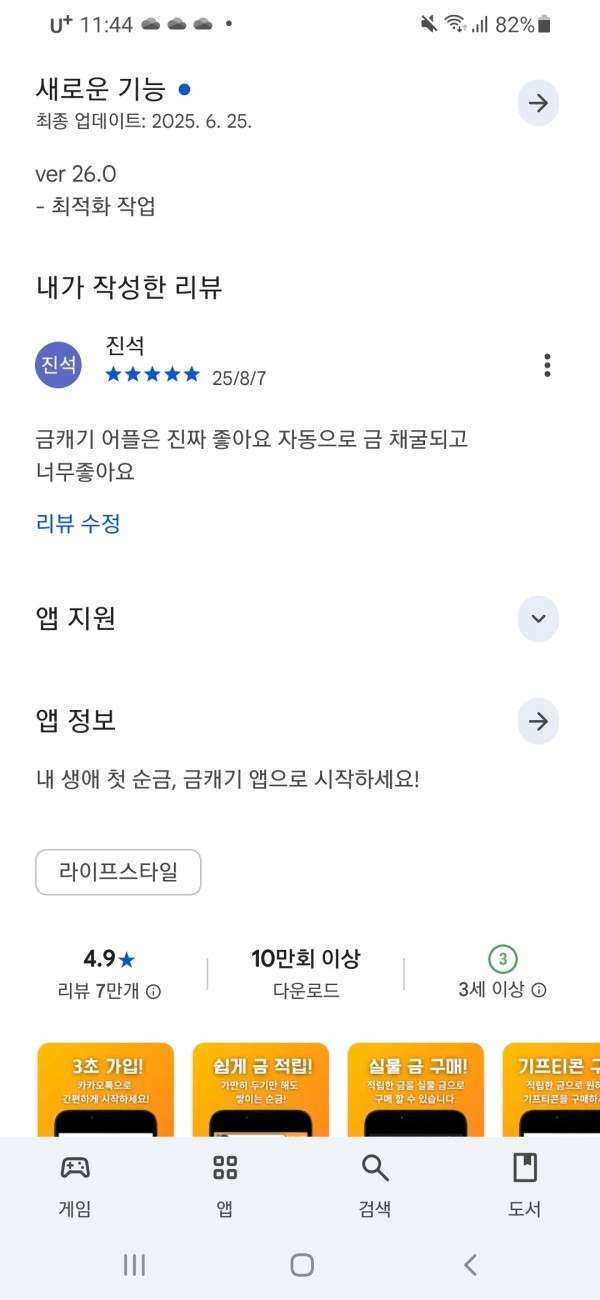Open the overflow menu on 진석's review
This screenshot has width=600, height=1300.
pos(547,365)
